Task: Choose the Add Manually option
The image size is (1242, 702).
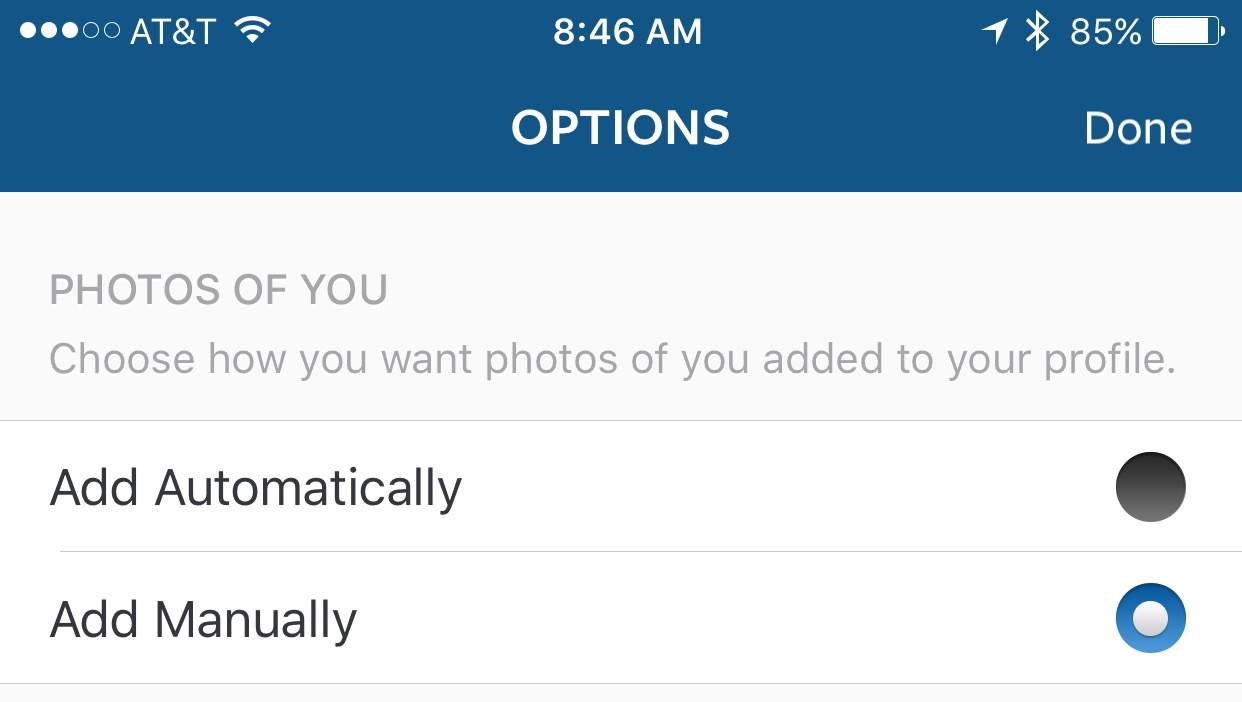Action: [x=1150, y=618]
